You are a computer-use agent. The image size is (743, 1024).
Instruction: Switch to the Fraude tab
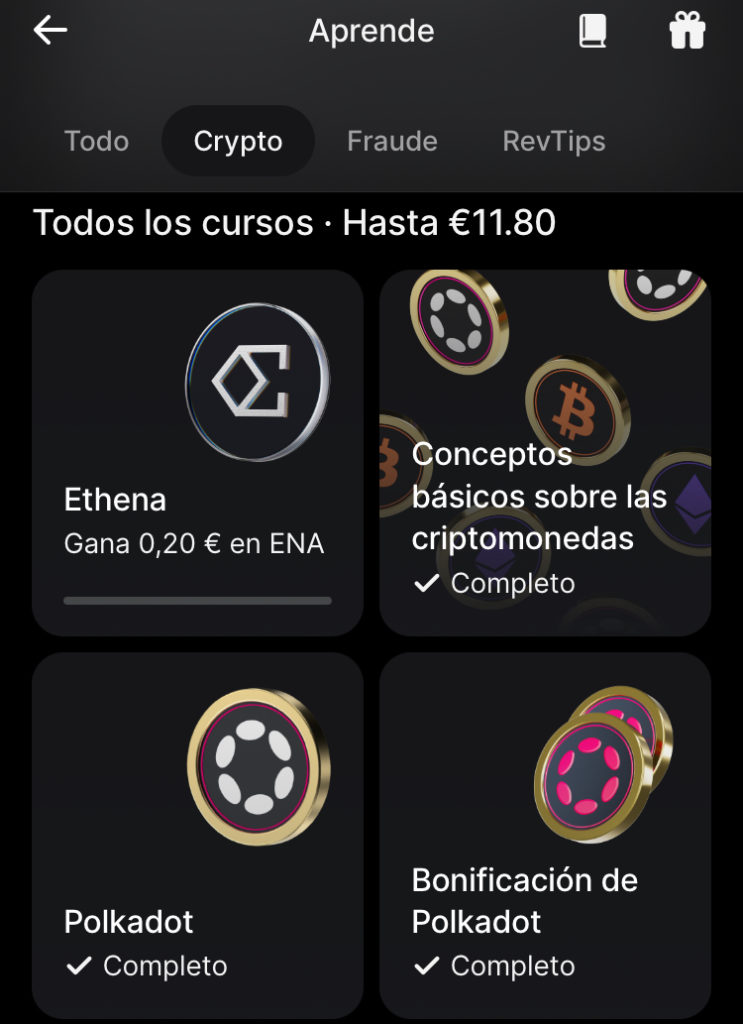pos(392,141)
